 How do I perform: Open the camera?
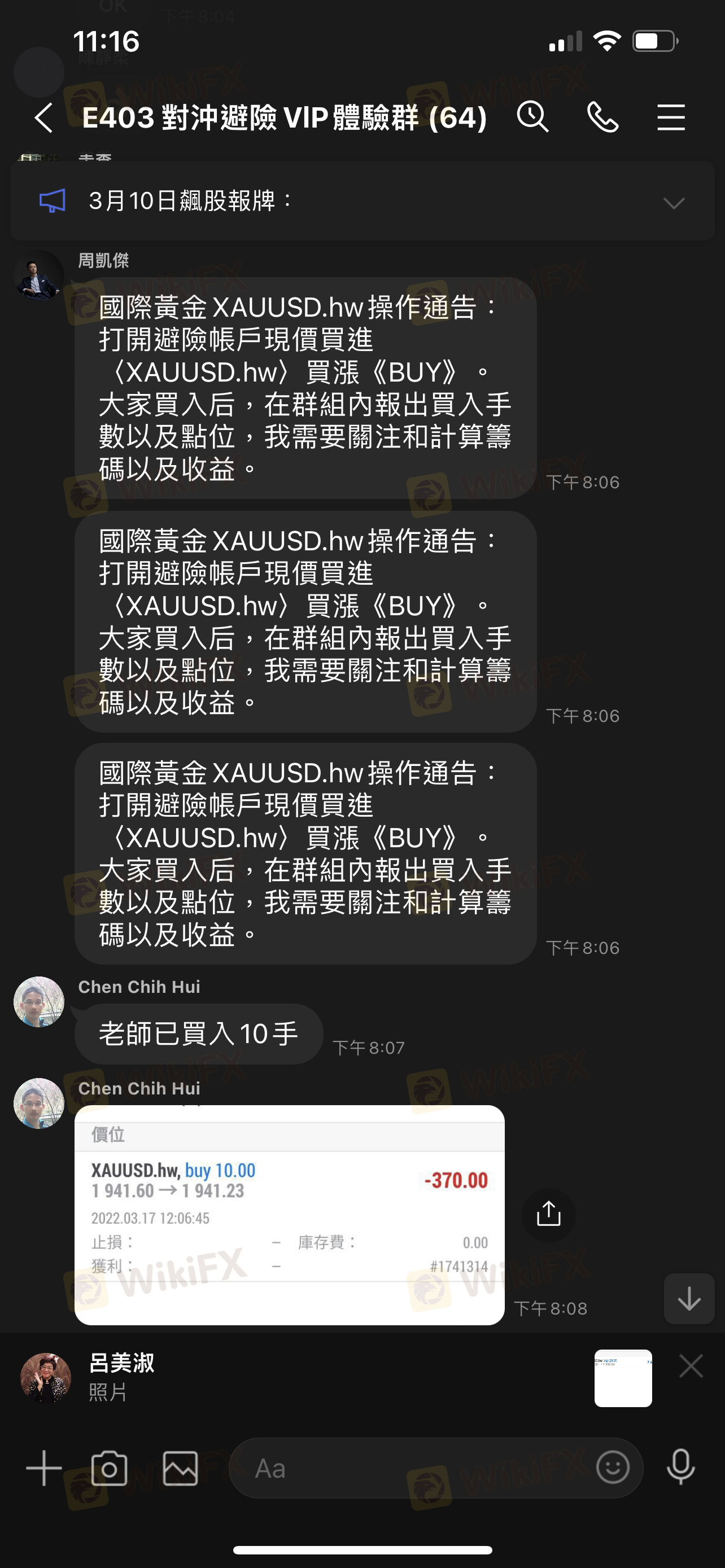pyautogui.click(x=110, y=1468)
